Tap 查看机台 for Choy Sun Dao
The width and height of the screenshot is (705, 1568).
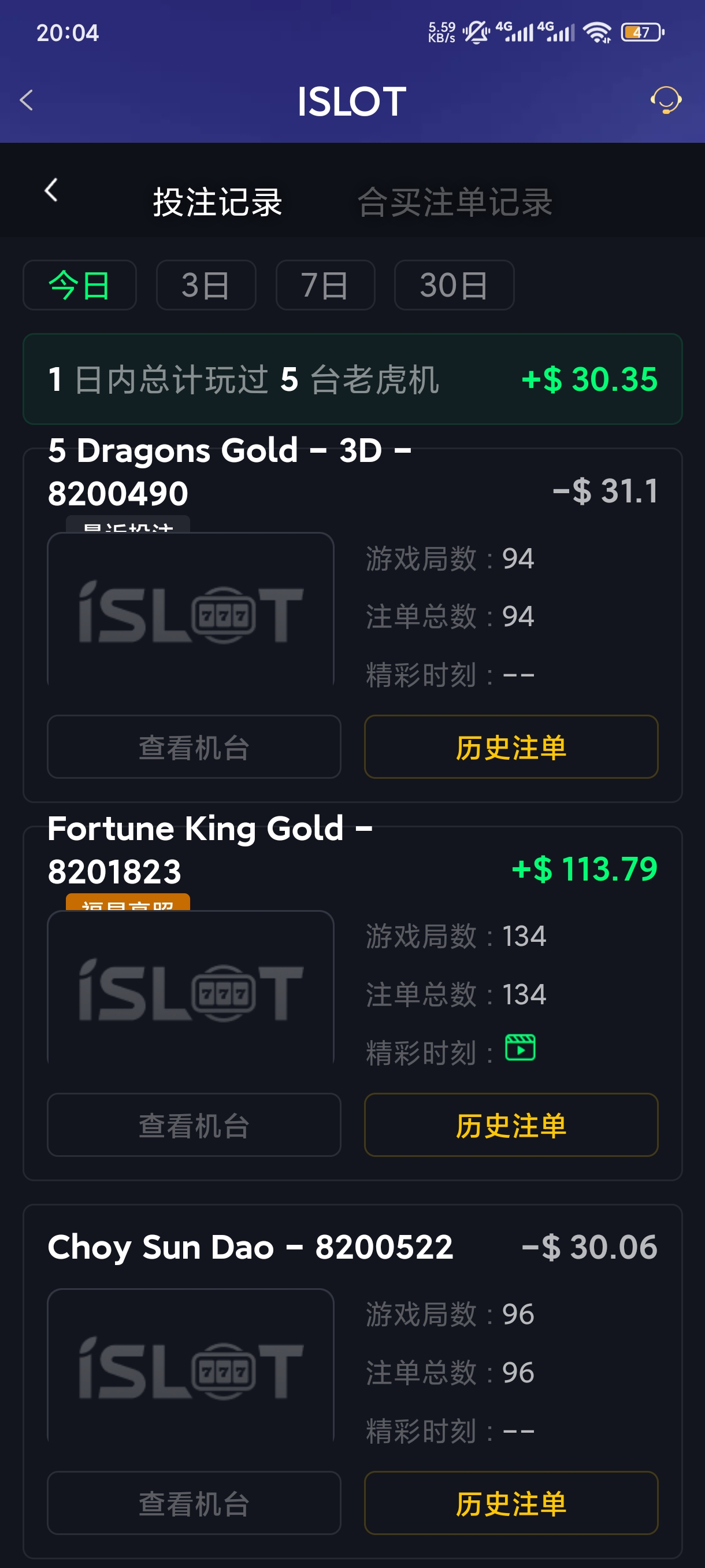point(194,1503)
